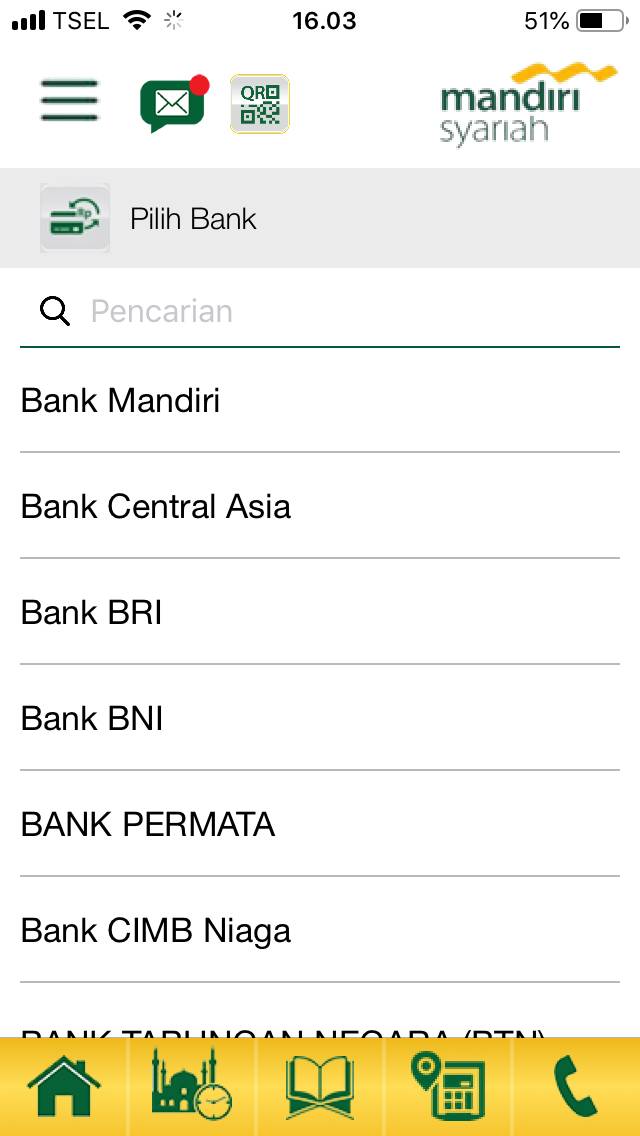Open the mosque prayer times tab
This screenshot has height=1136, width=640.
click(x=192, y=1087)
